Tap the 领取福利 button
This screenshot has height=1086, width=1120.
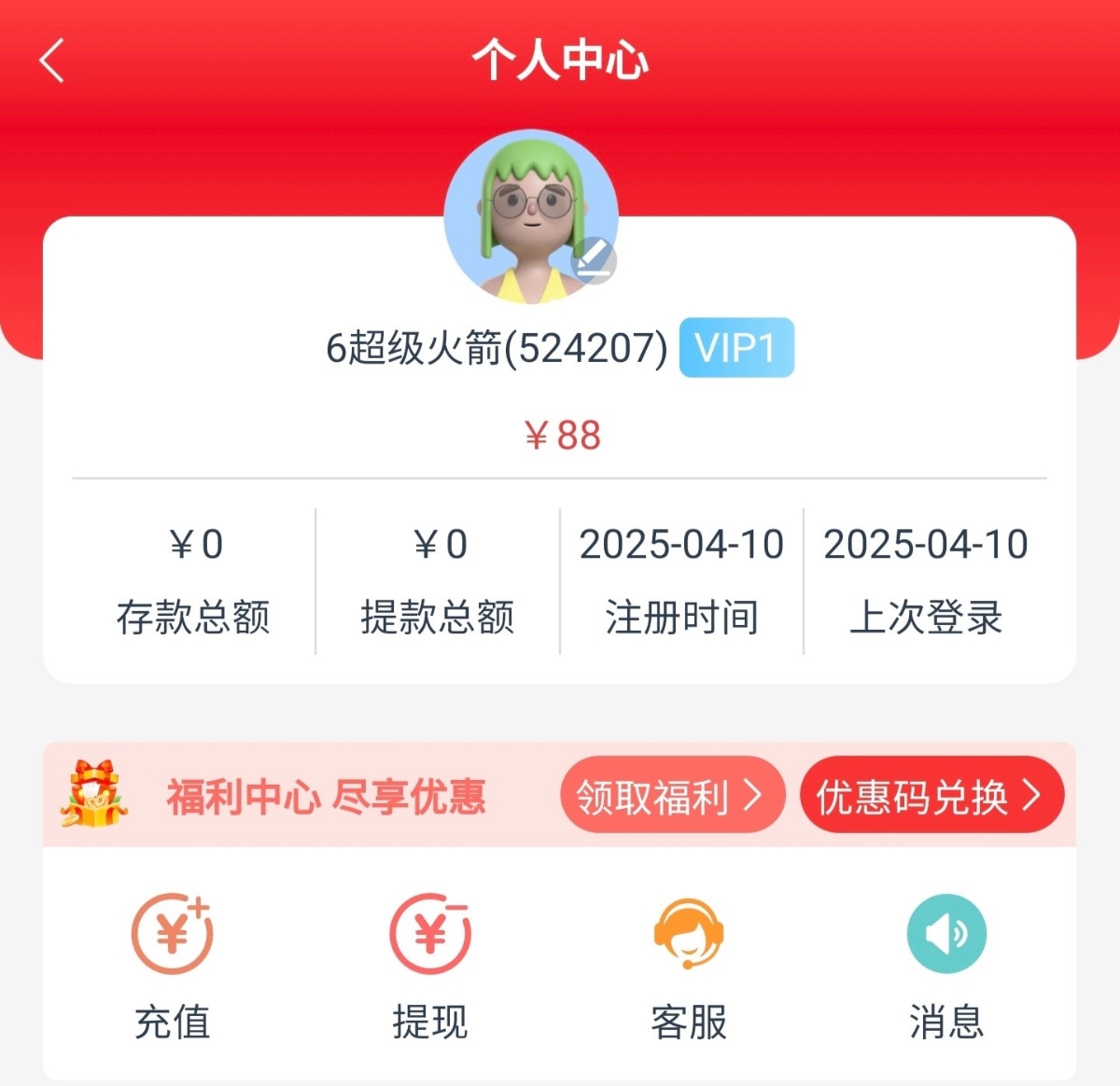point(672,796)
